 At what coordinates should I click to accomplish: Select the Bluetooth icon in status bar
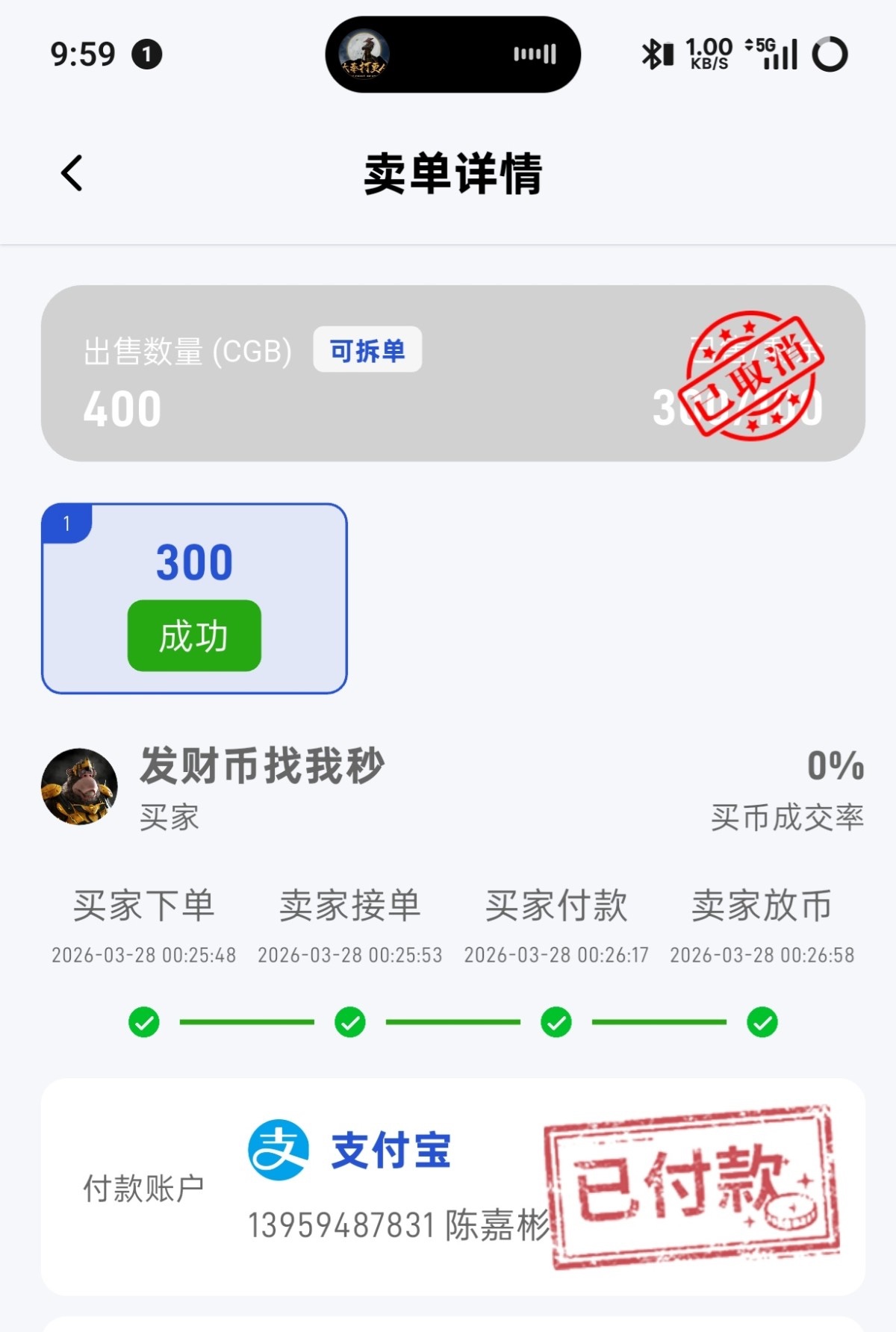point(653,54)
